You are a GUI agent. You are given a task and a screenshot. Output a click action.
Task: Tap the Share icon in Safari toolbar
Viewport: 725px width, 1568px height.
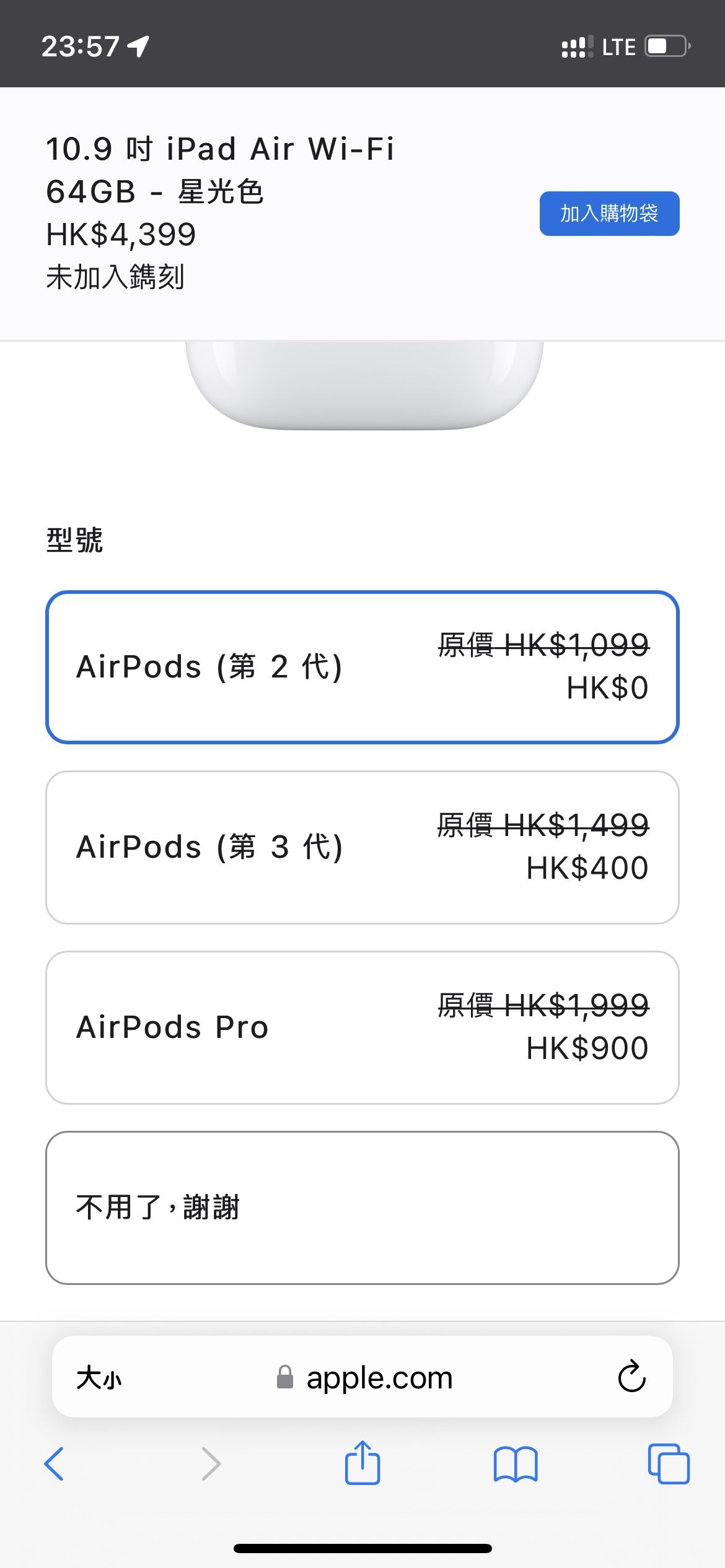click(362, 1463)
